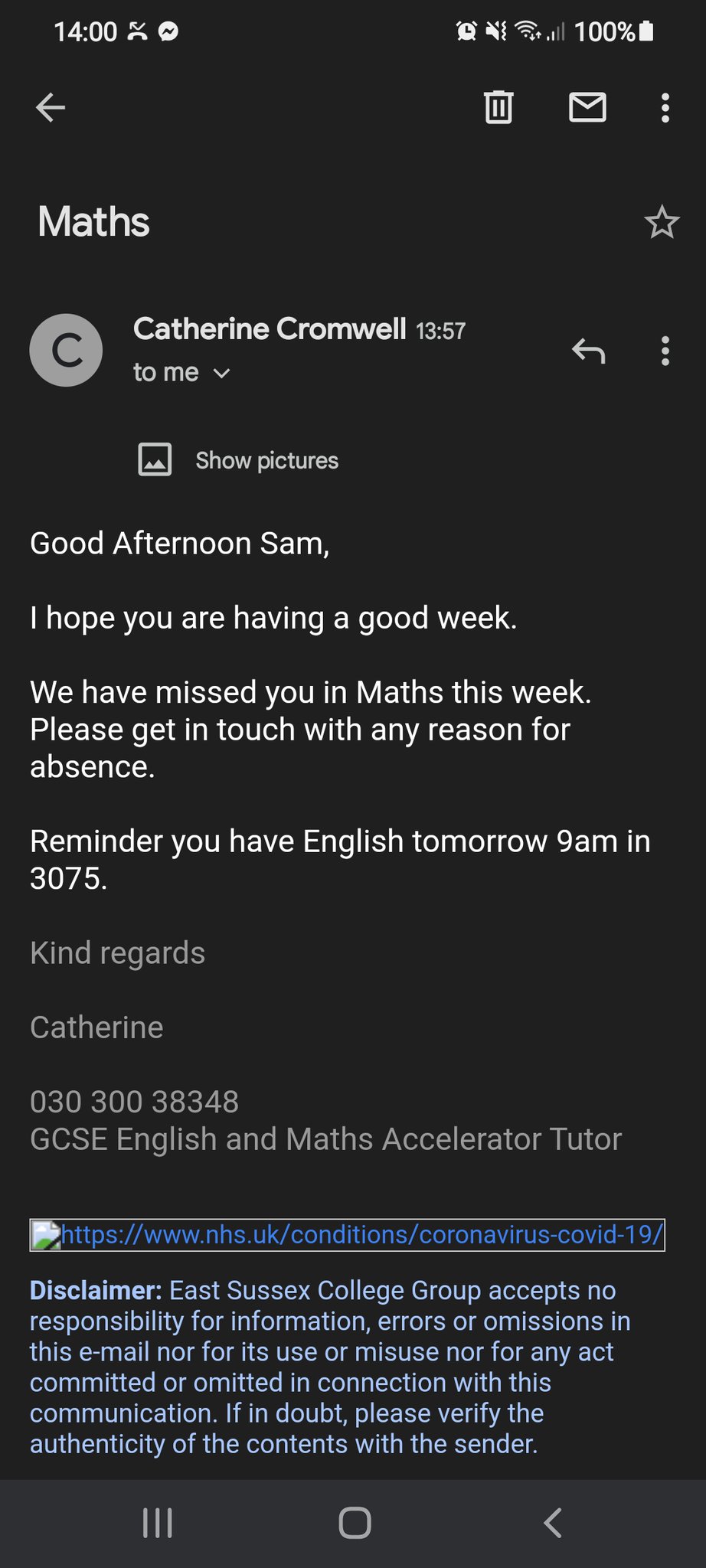
Task: Tap Show pictures
Action: point(239,460)
